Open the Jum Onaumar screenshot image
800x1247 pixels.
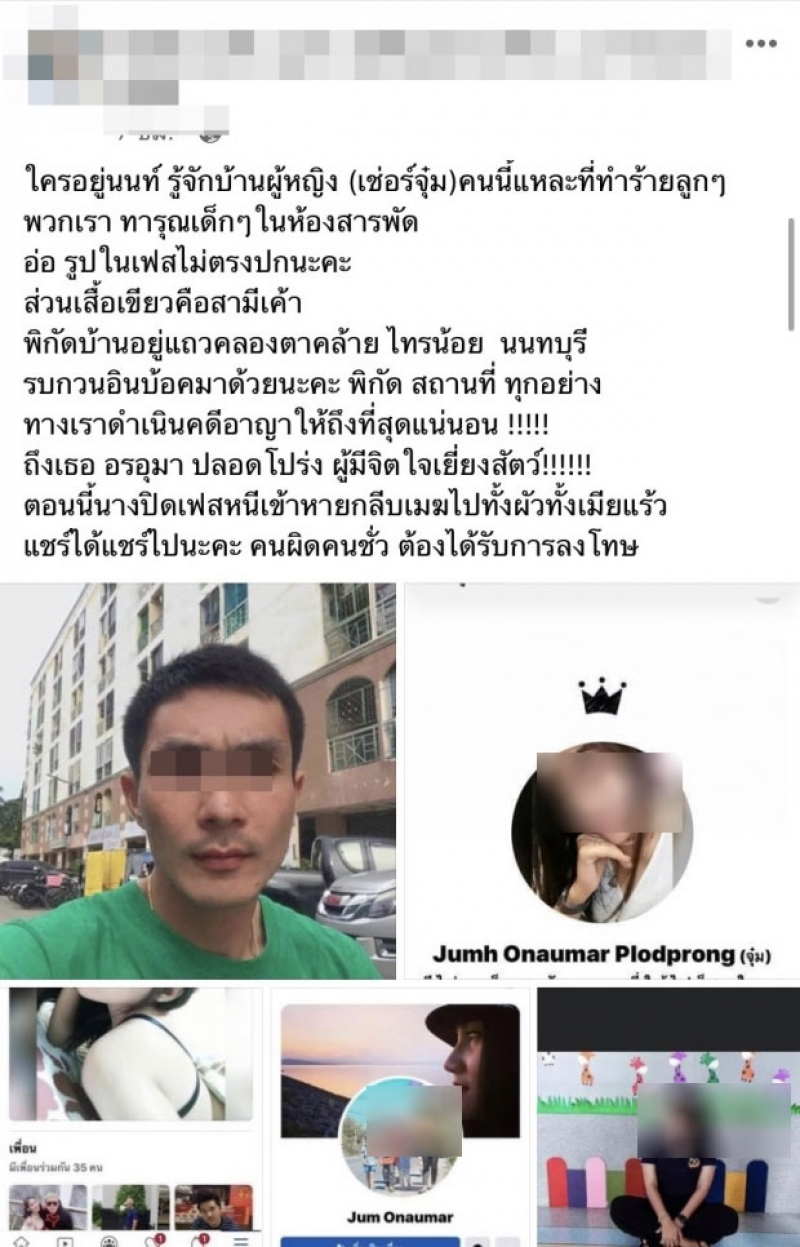click(x=400, y=1115)
